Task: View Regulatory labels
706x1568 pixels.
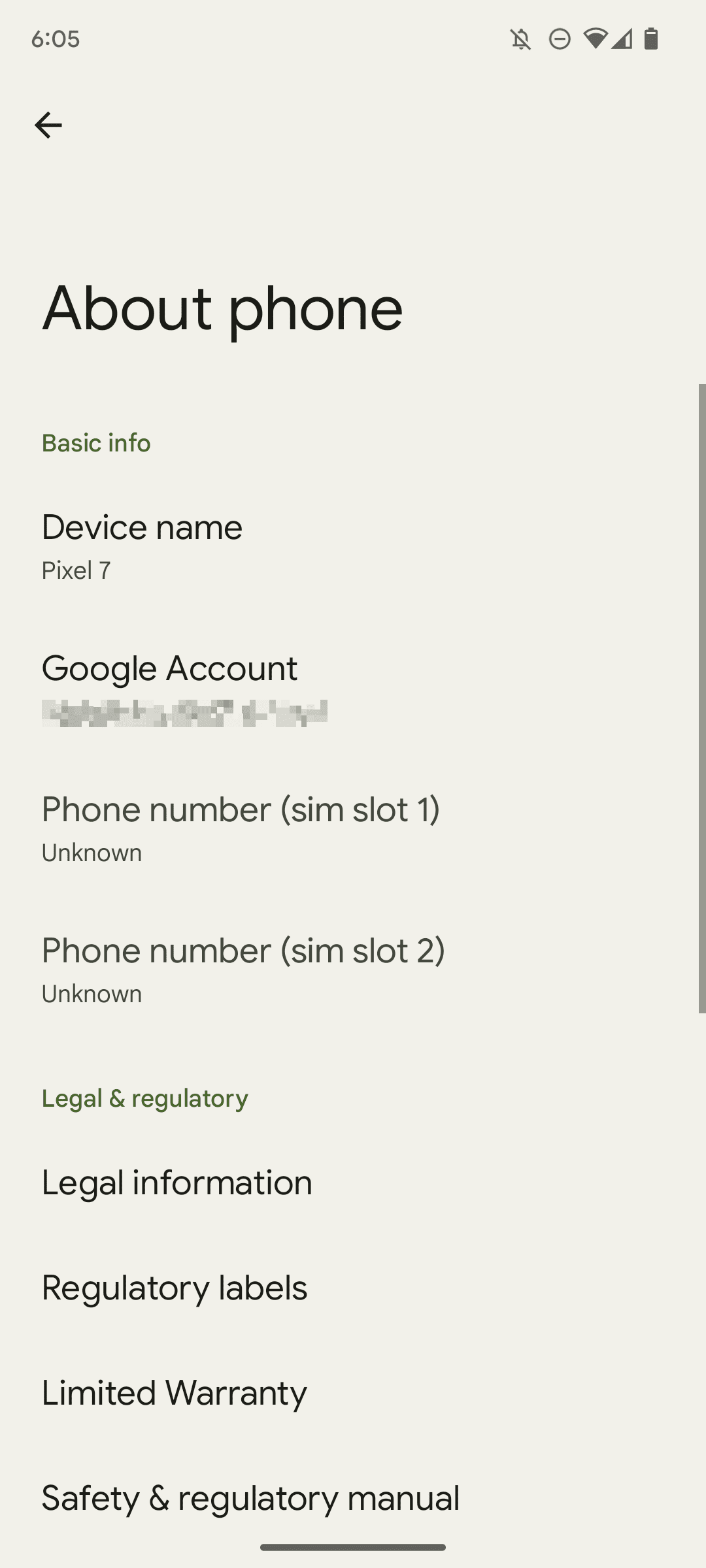Action: (x=174, y=1288)
